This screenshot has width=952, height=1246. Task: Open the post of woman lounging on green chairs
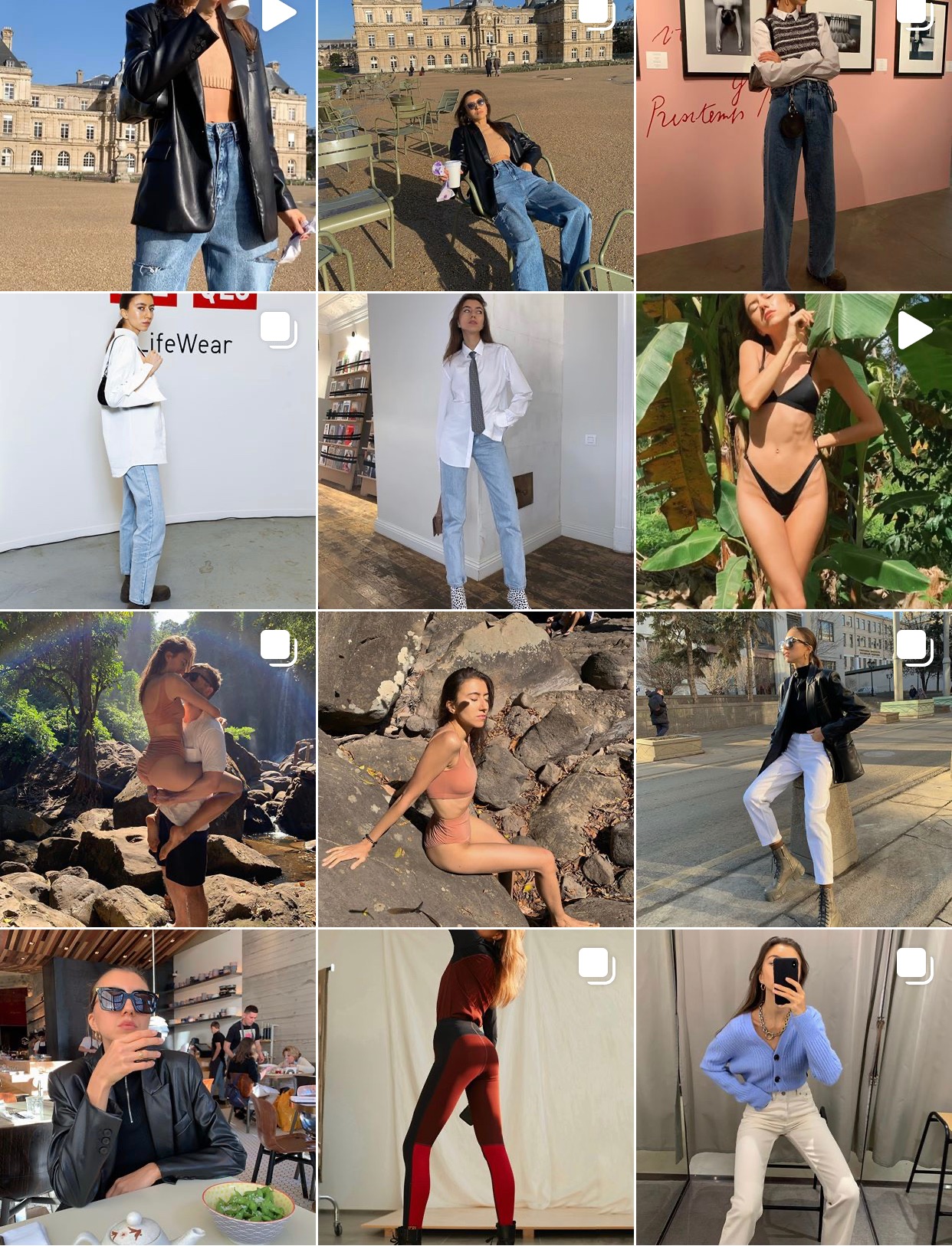(475, 146)
